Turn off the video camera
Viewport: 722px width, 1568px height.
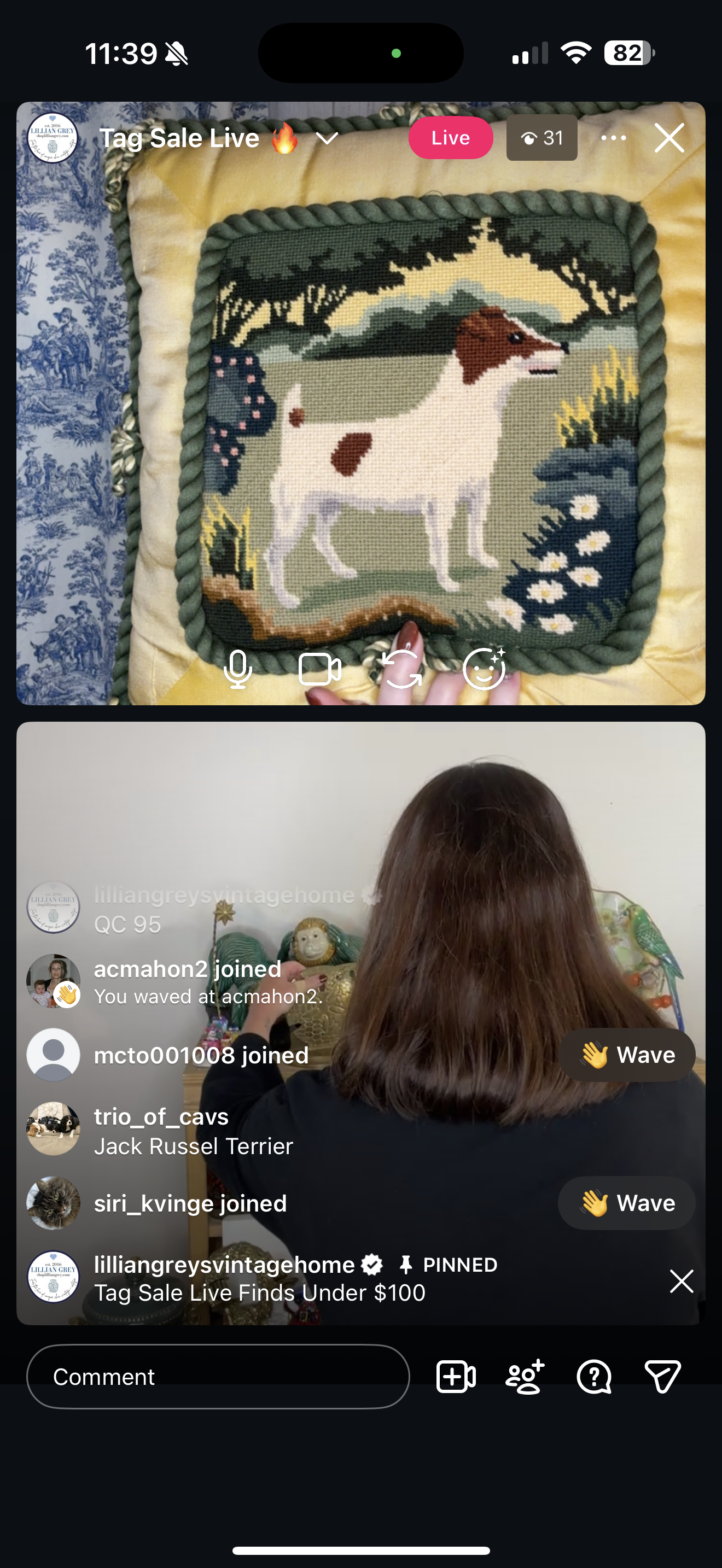point(319,669)
